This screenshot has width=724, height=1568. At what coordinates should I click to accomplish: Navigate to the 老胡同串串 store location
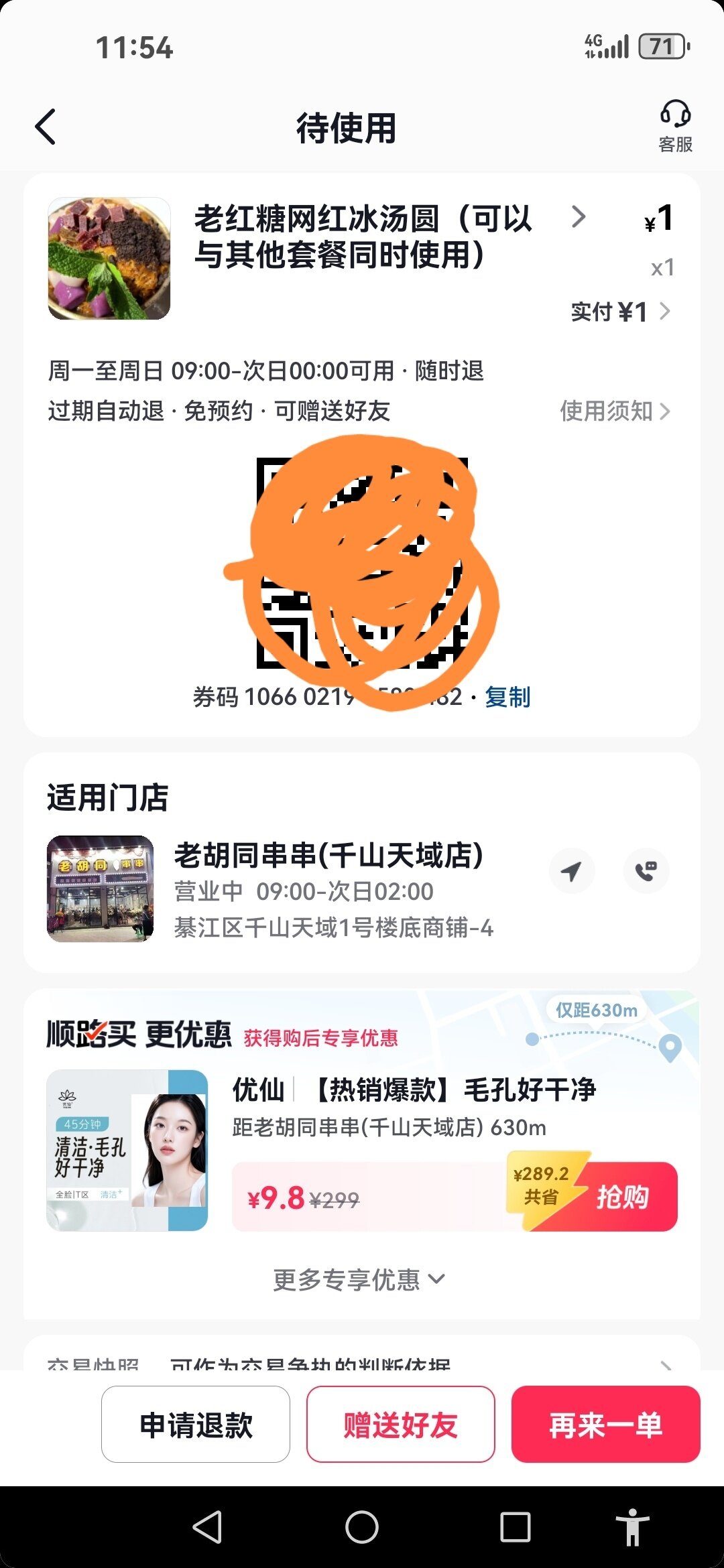click(x=571, y=871)
